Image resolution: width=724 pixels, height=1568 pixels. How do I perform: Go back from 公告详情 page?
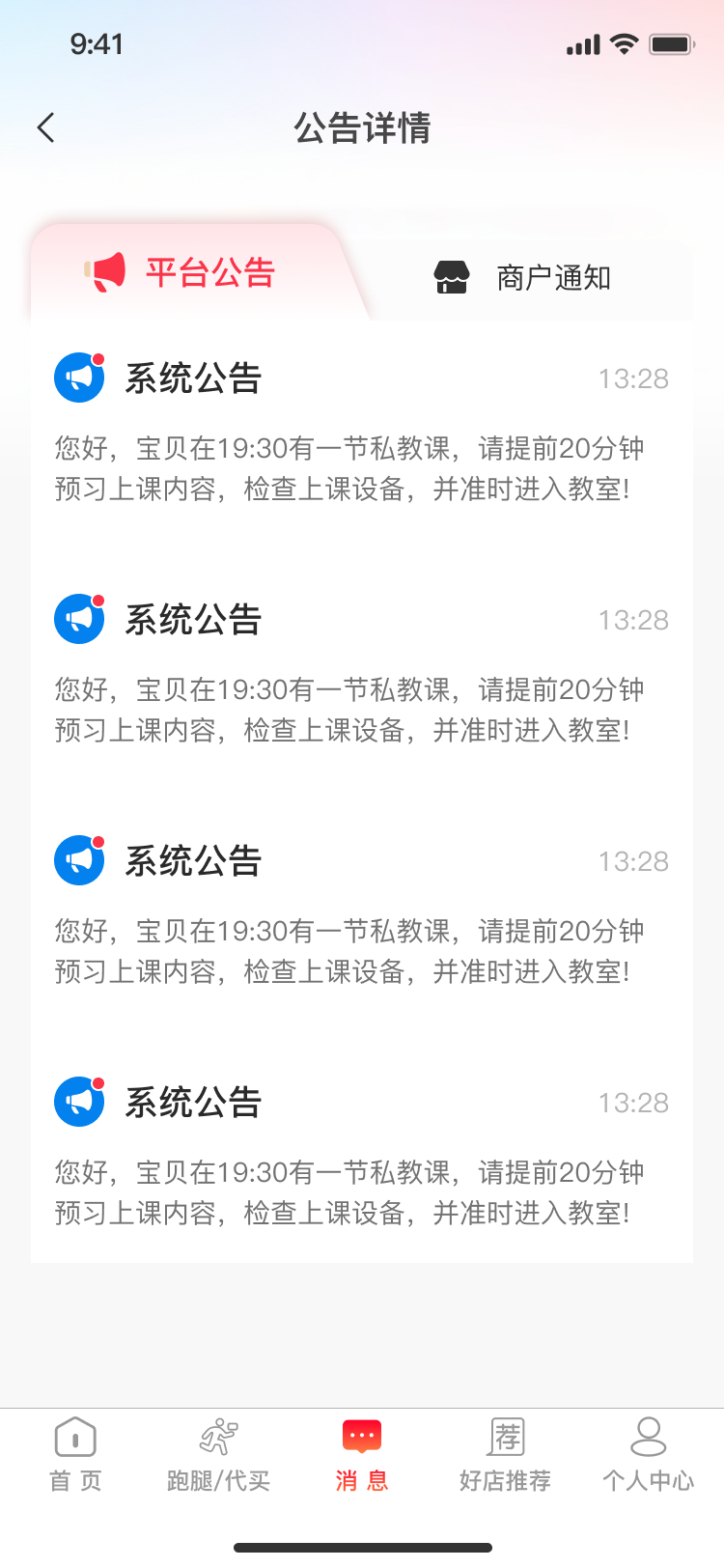pyautogui.click(x=45, y=127)
